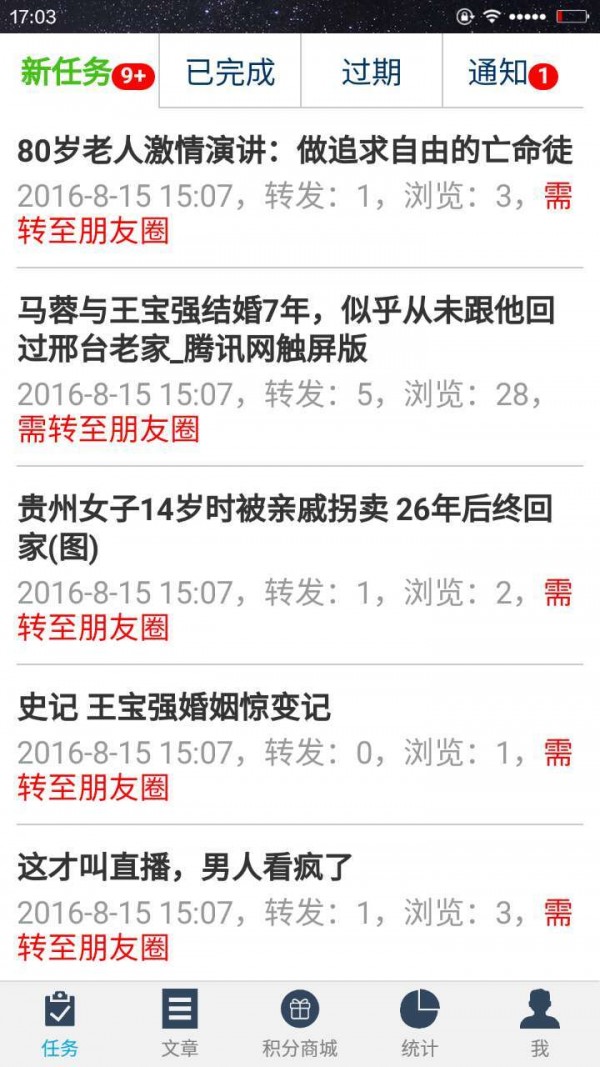Open the 积分商城 points mall
This screenshot has height=1067, width=600.
(x=300, y=1023)
